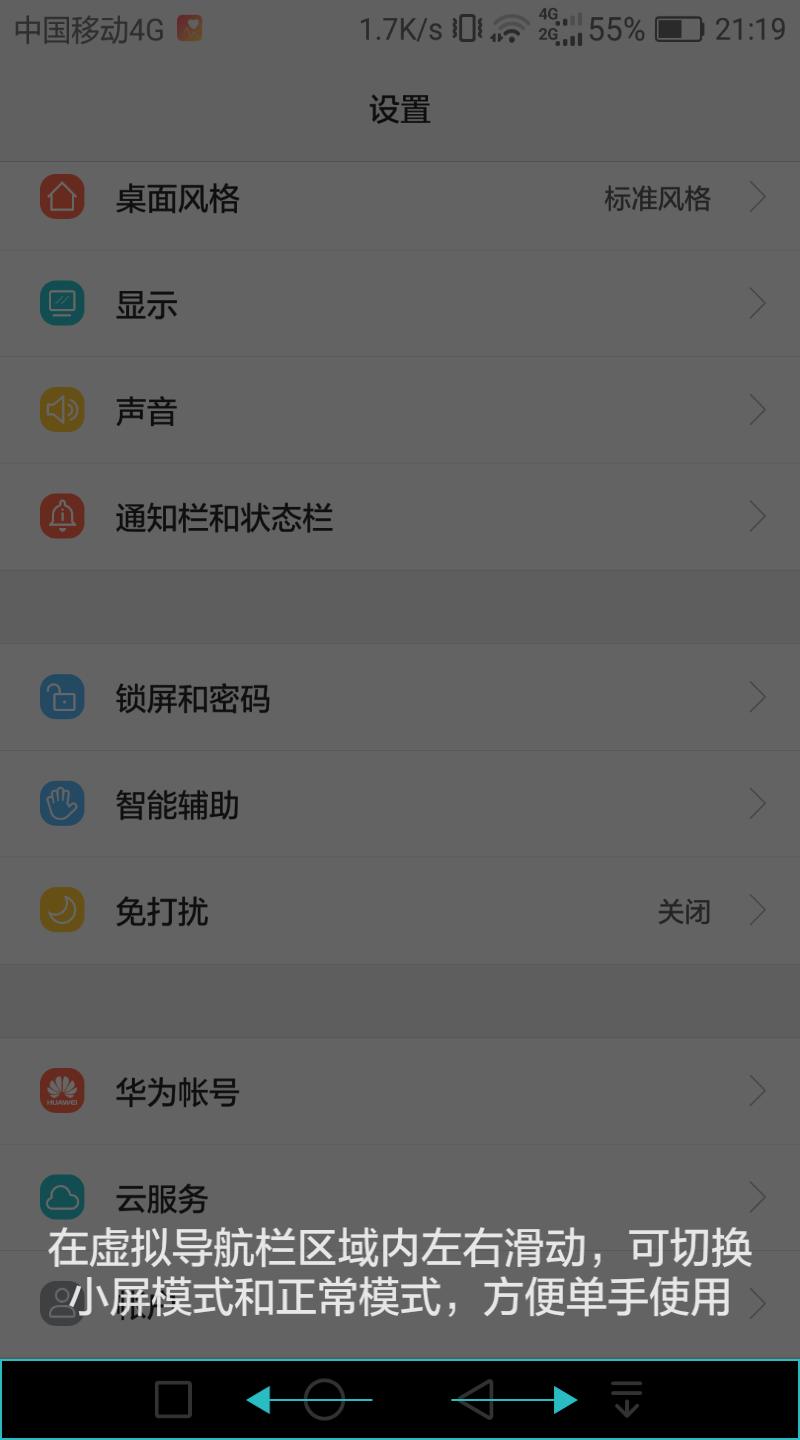Open the 智能辅助 smart assistance hand icon
Screen dimensions: 800x1440
tap(62, 803)
